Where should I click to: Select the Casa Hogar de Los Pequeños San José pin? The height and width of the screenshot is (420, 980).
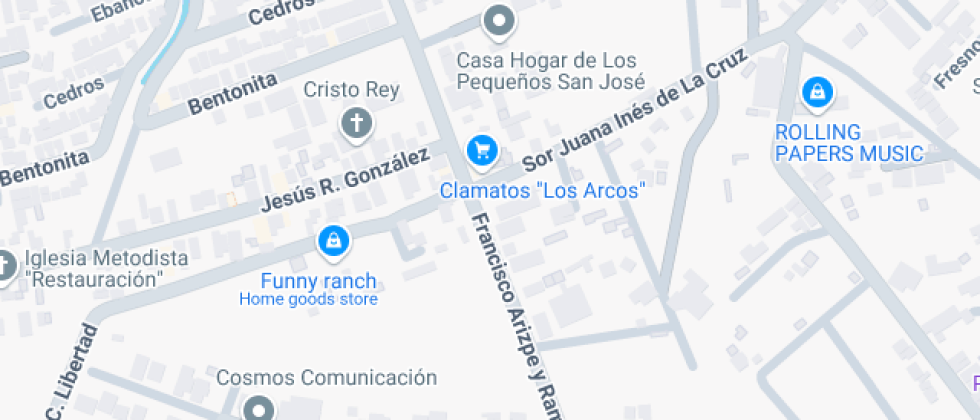click(x=498, y=19)
